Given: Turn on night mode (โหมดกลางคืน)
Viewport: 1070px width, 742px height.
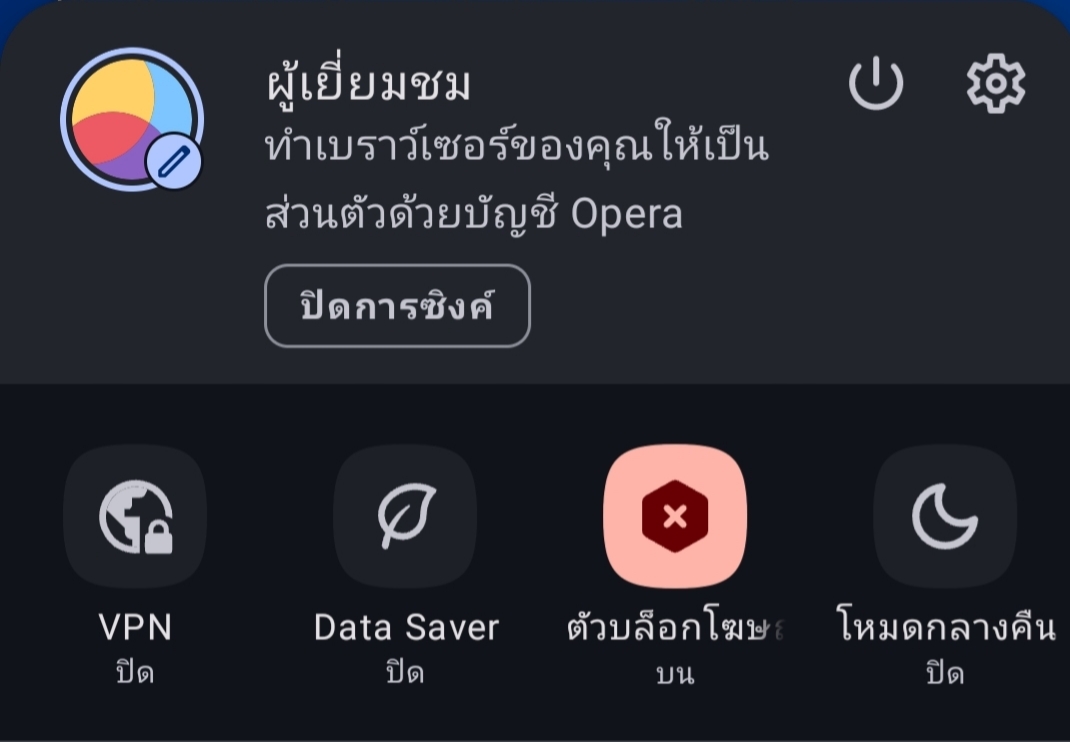Looking at the screenshot, I should point(945,516).
